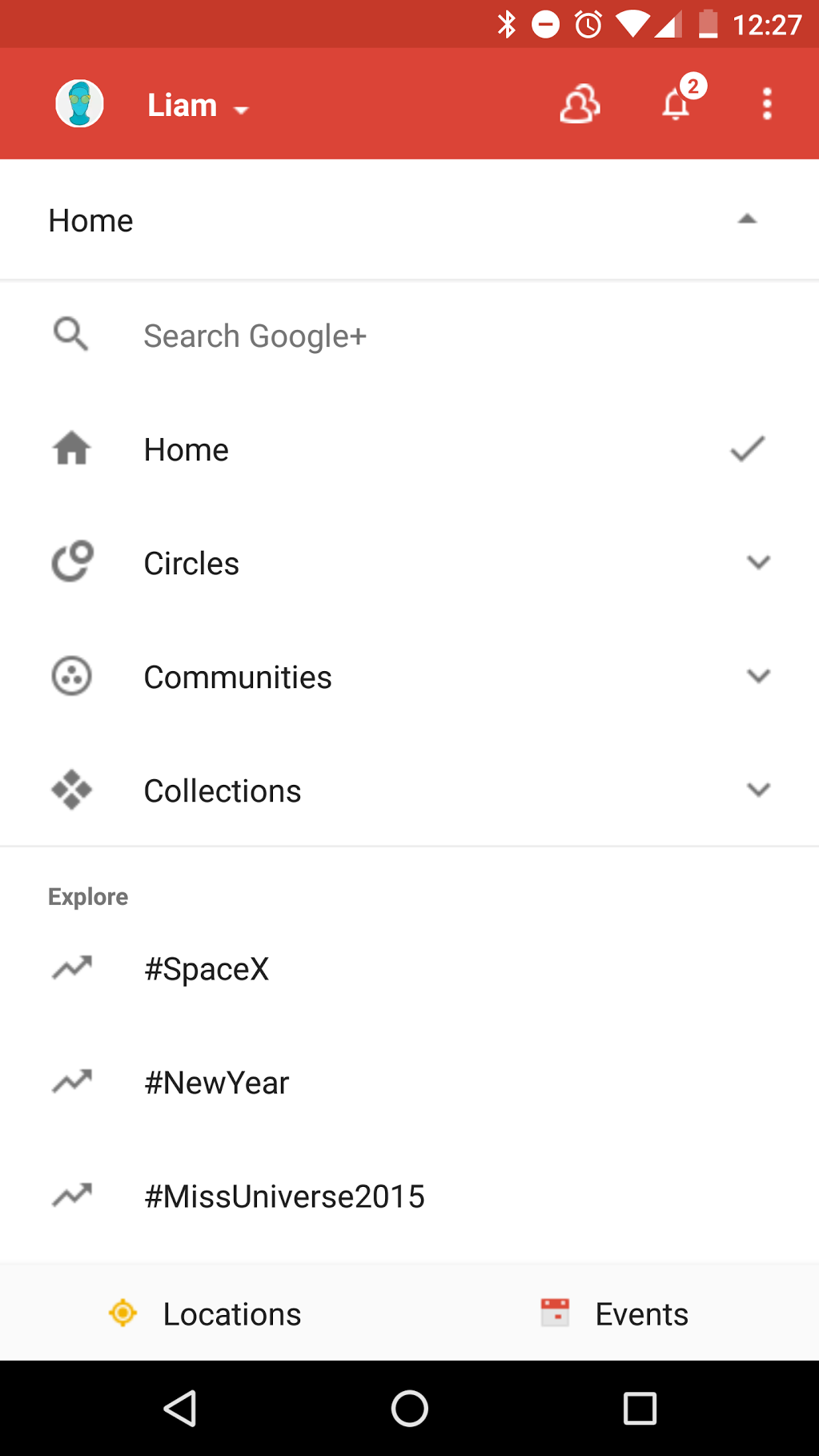
Task: Open the people icon in the app bar
Action: coord(580,104)
